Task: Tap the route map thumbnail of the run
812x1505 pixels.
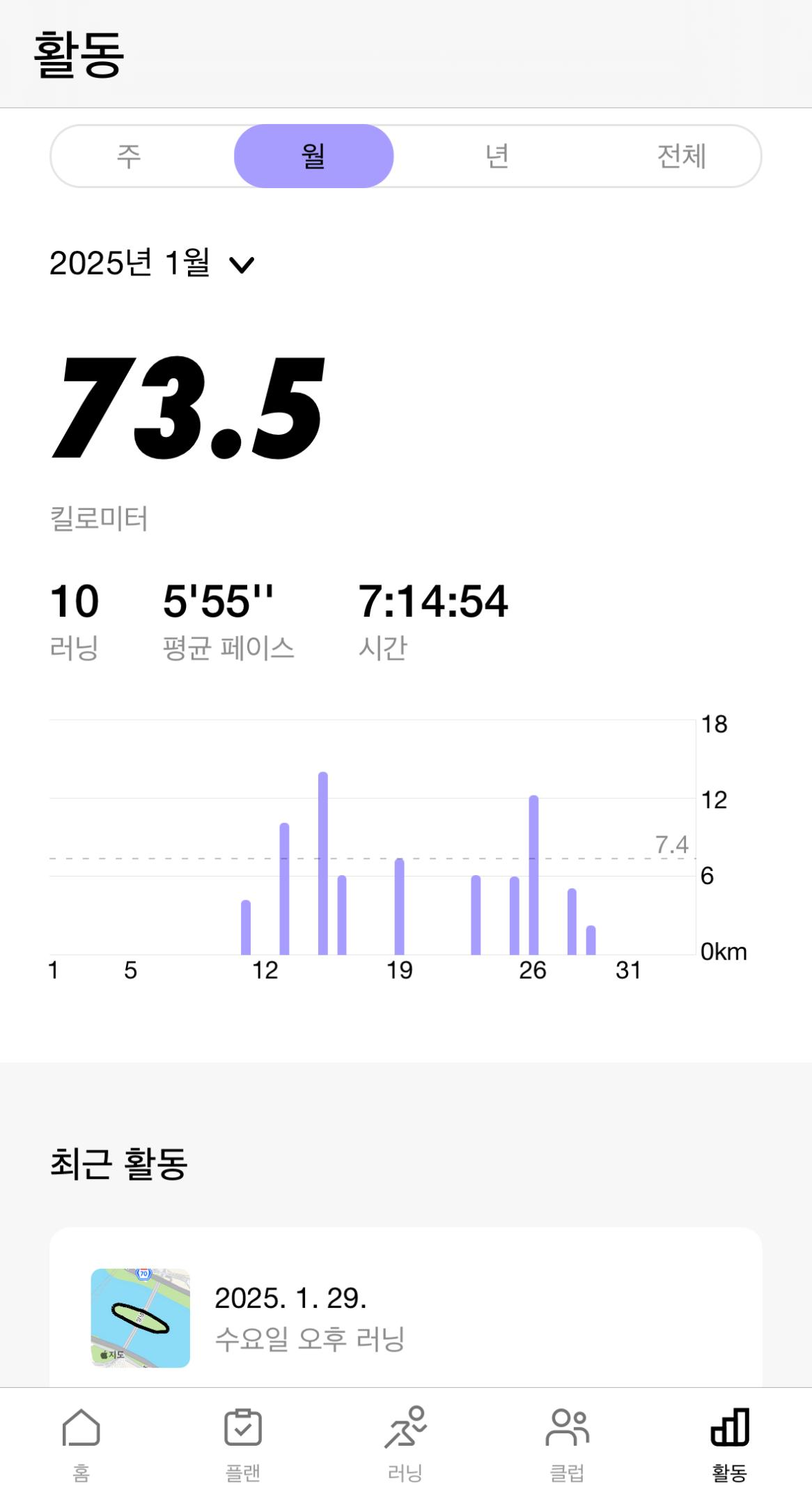Action: tap(141, 1315)
